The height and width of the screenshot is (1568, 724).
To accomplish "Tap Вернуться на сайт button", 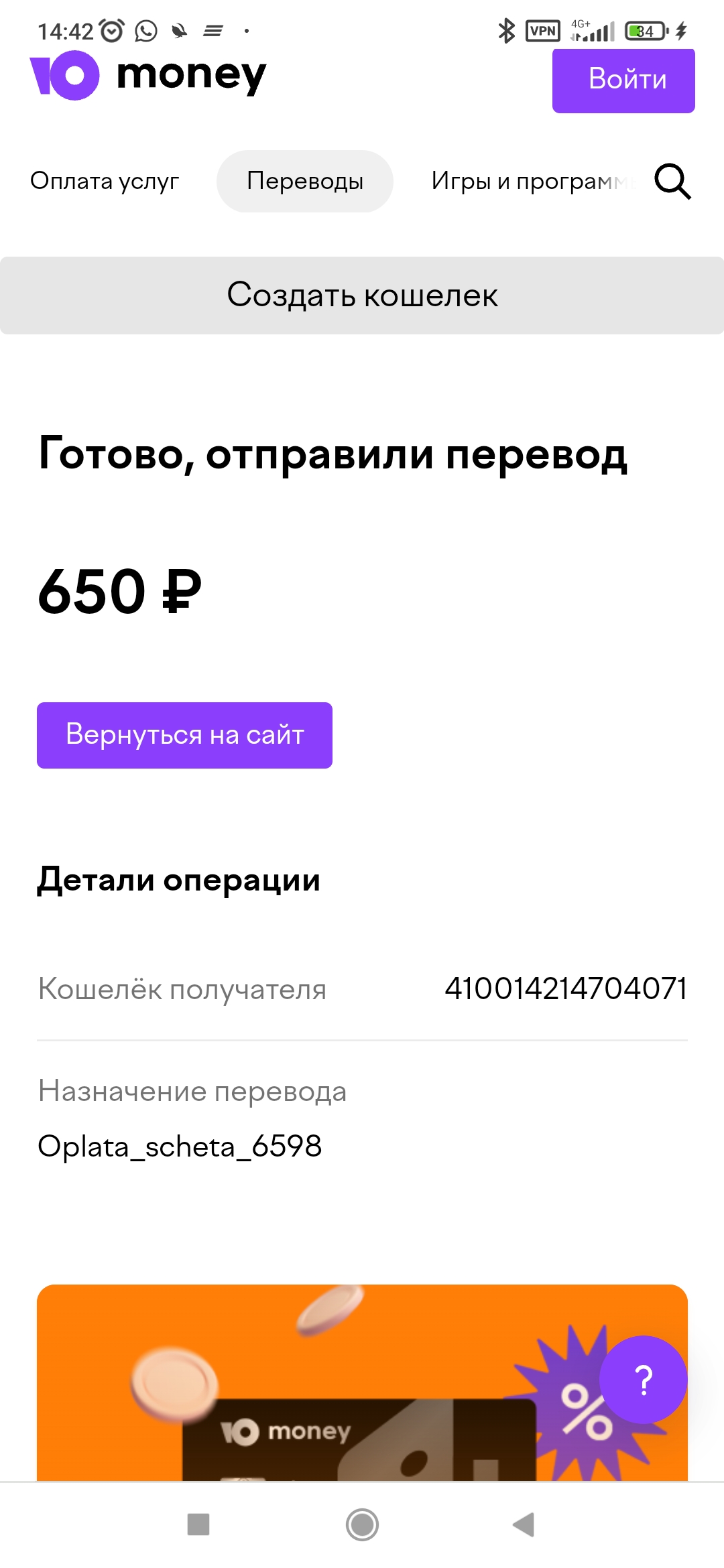I will (x=184, y=735).
